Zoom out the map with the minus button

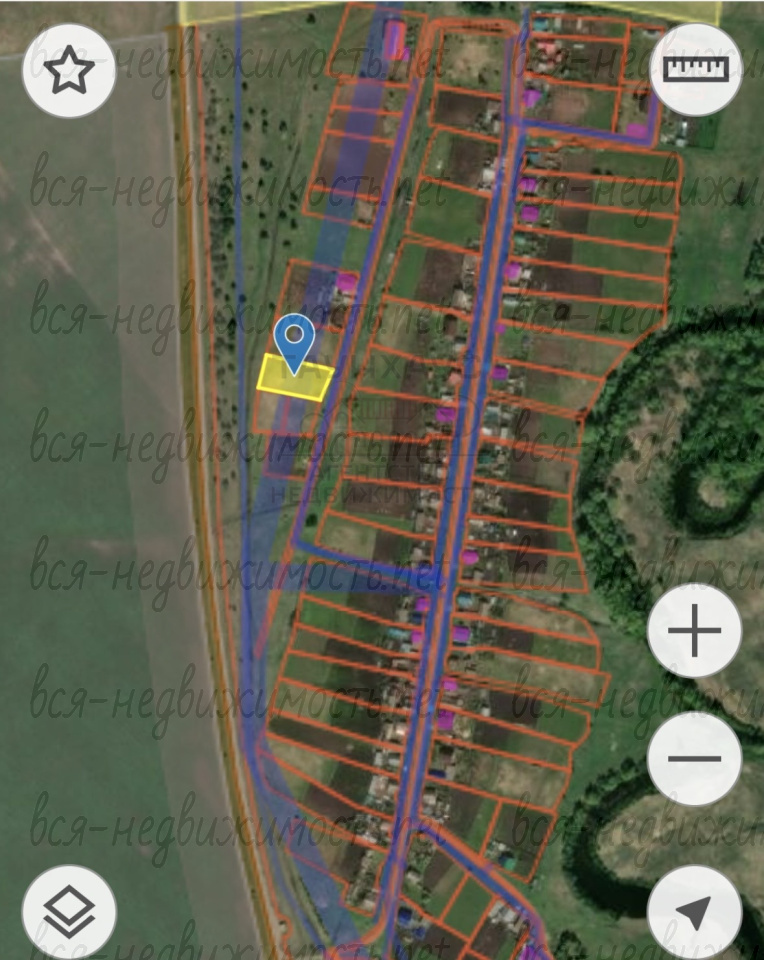pos(695,758)
